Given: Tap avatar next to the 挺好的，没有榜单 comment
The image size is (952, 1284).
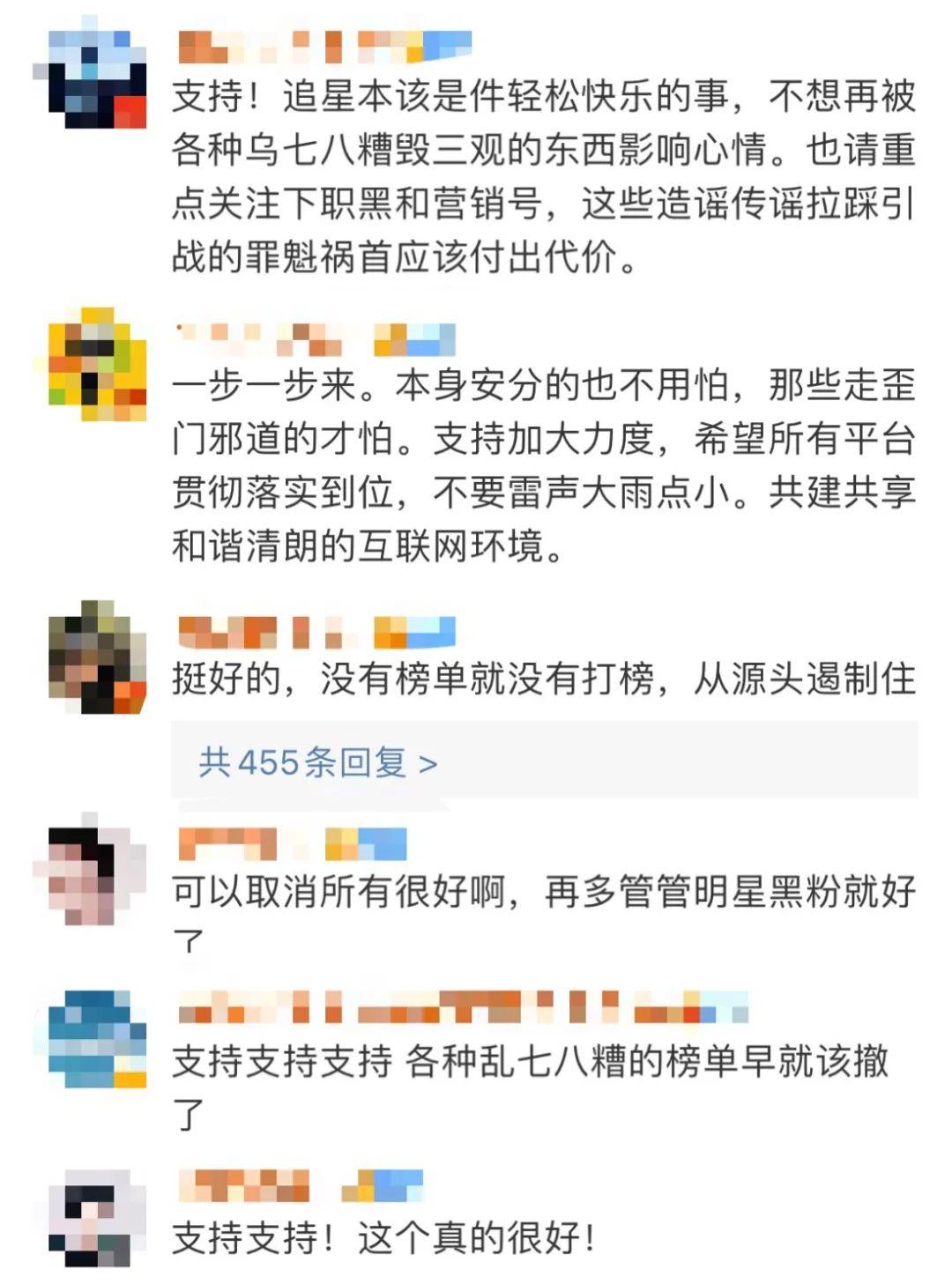Looking at the screenshot, I should [97, 657].
